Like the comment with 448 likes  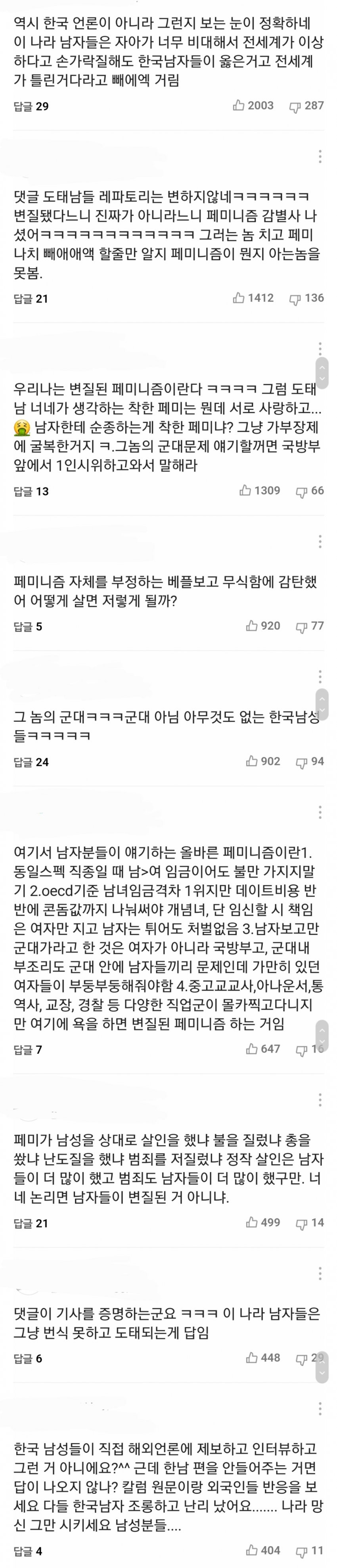click(252, 1357)
